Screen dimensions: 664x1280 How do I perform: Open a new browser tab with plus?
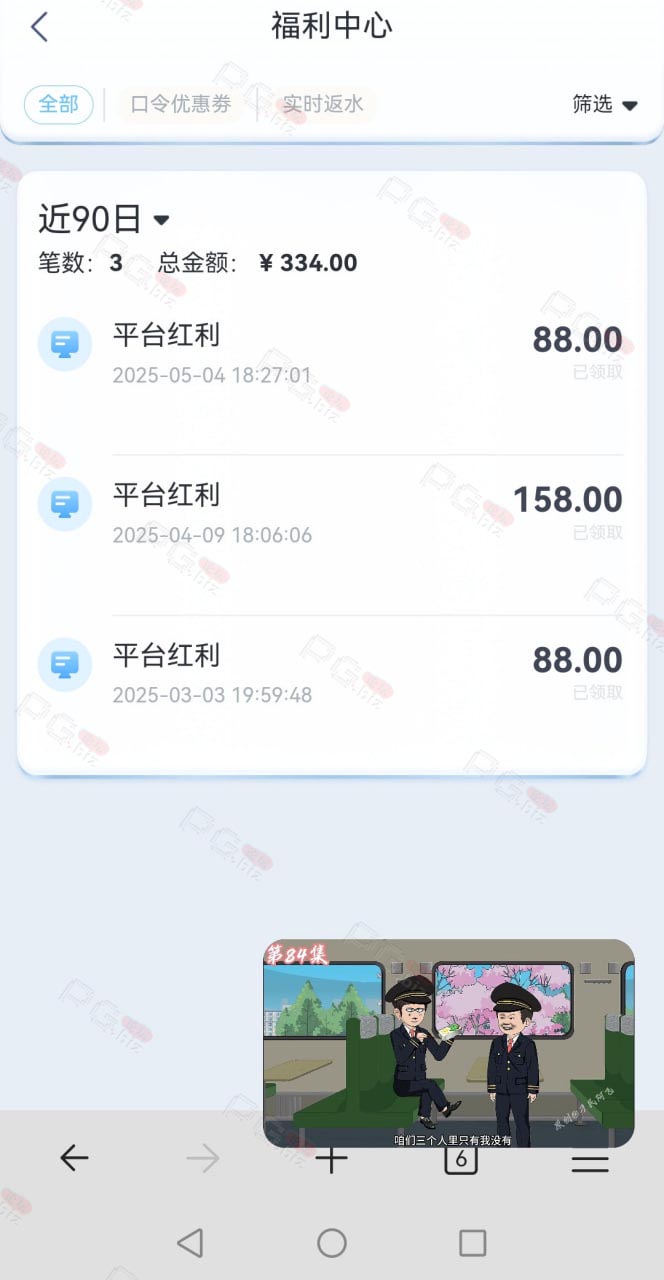pos(331,1160)
